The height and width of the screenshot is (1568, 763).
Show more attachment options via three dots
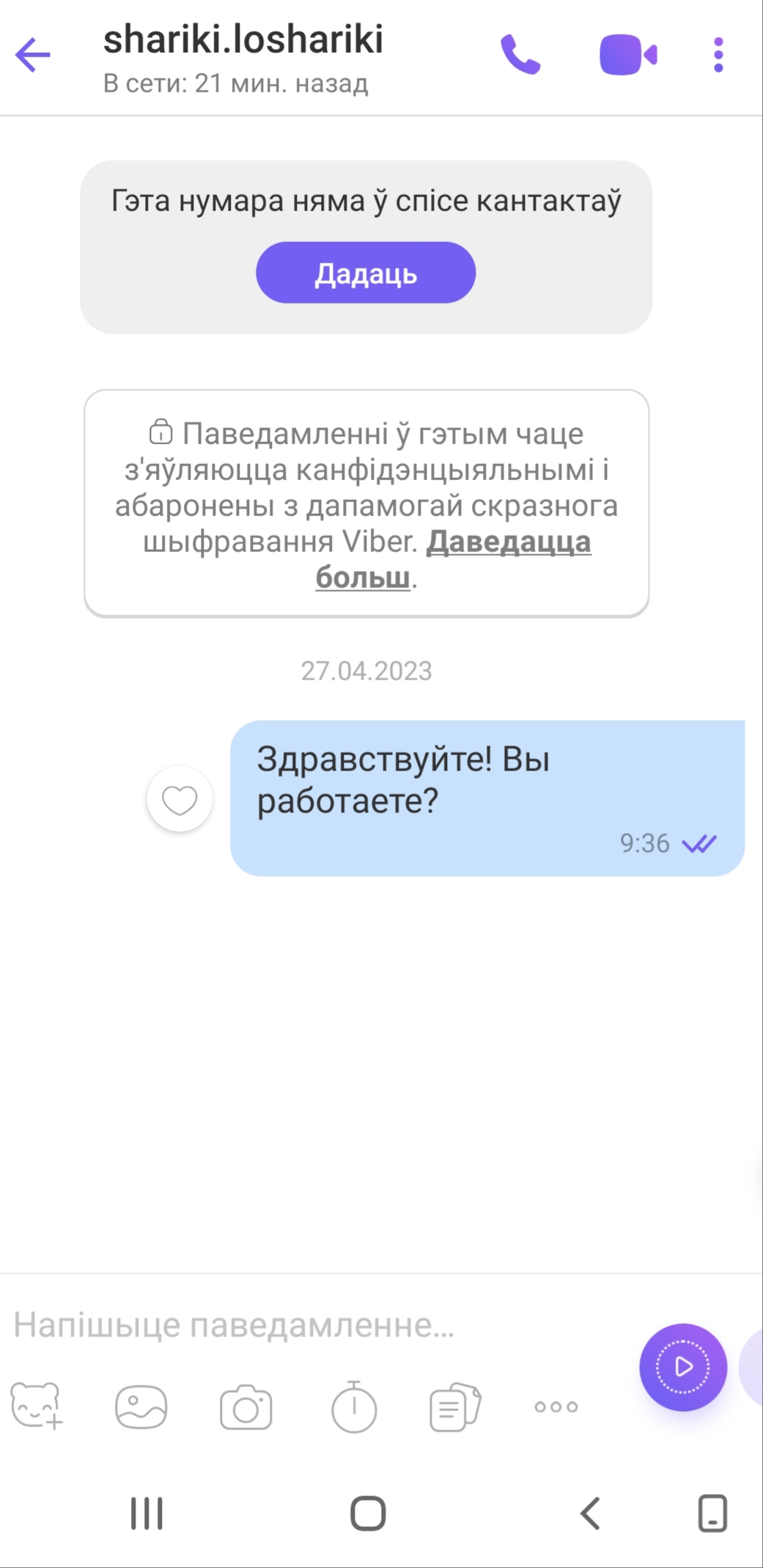click(556, 1406)
